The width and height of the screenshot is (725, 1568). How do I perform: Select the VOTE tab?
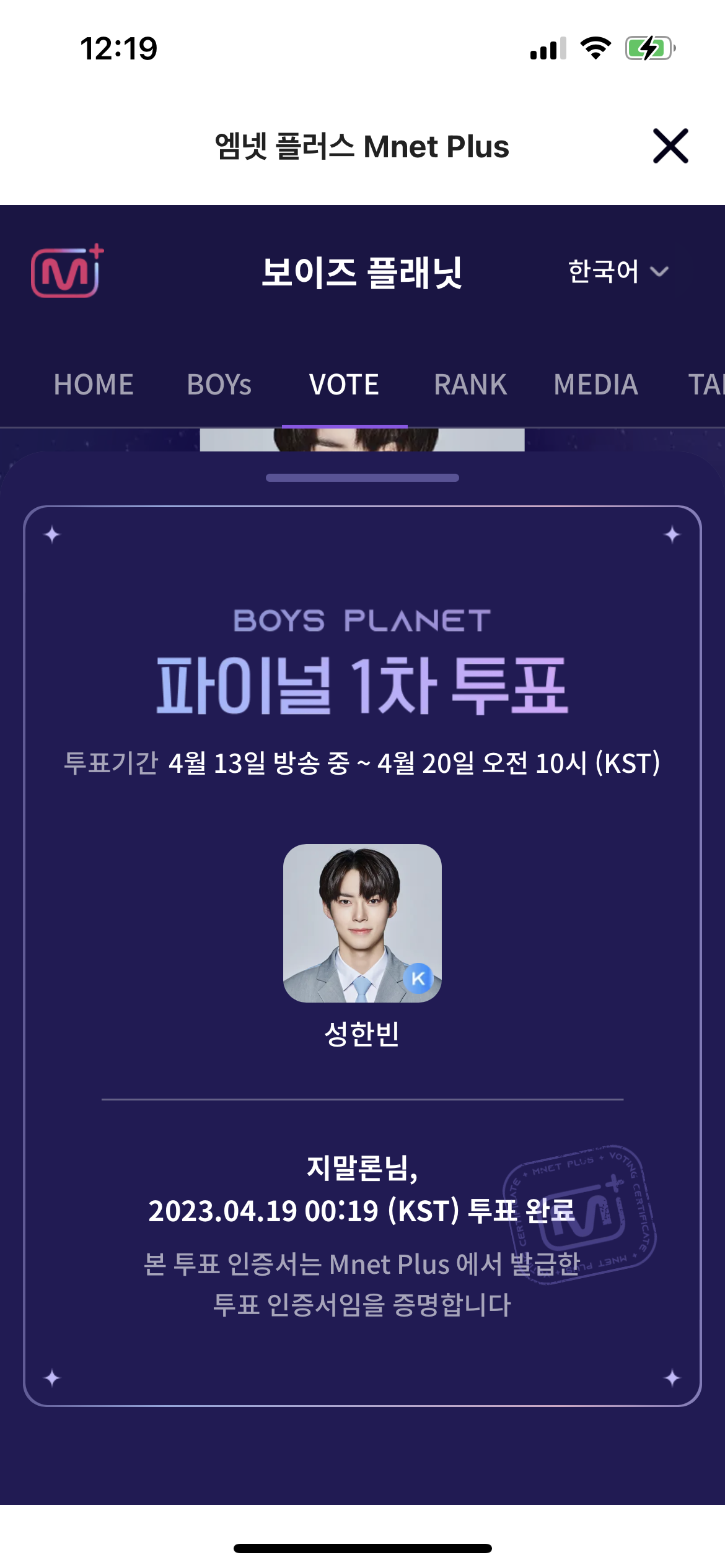[x=344, y=385]
